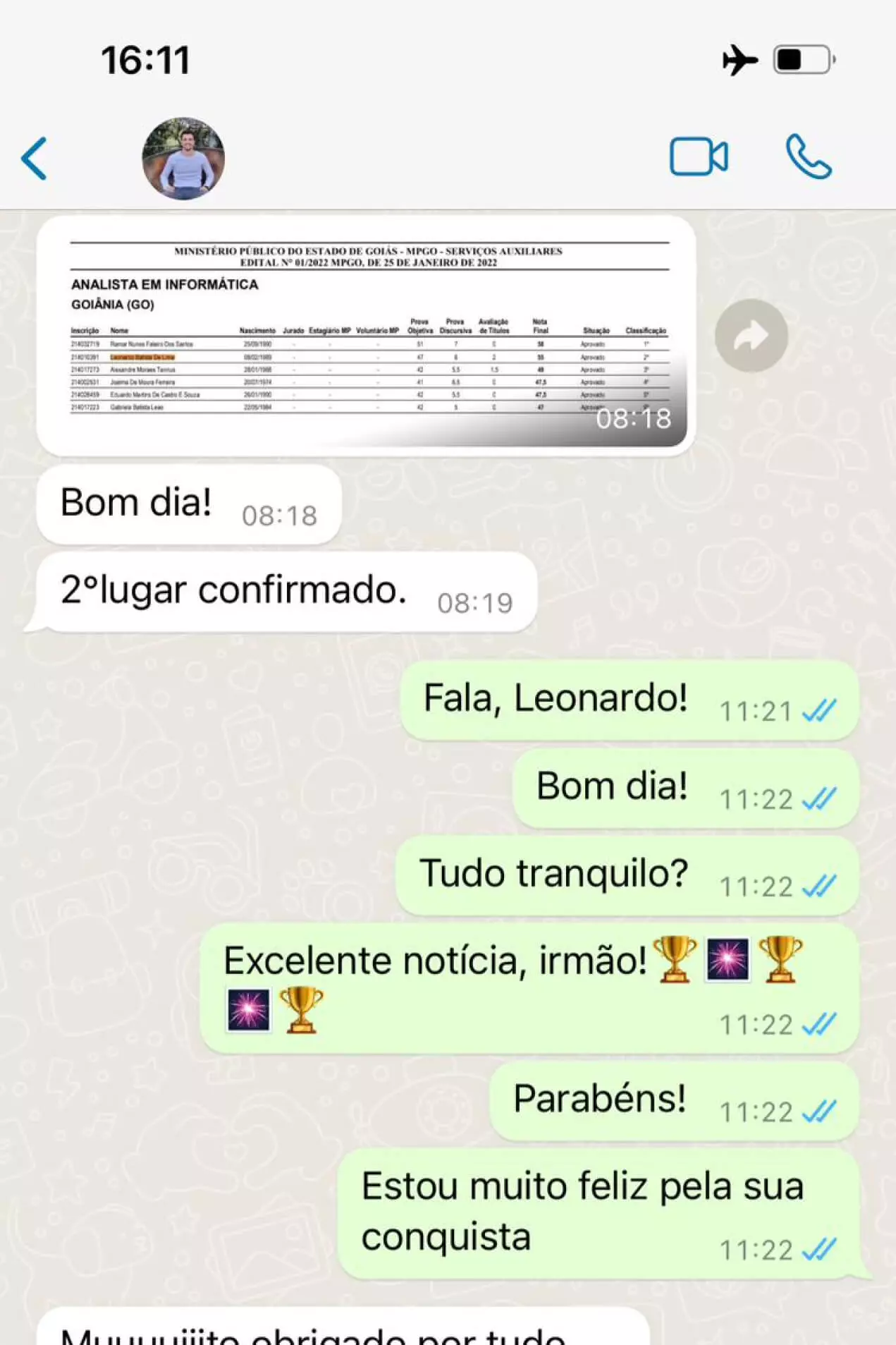Forward the received image

tap(751, 336)
